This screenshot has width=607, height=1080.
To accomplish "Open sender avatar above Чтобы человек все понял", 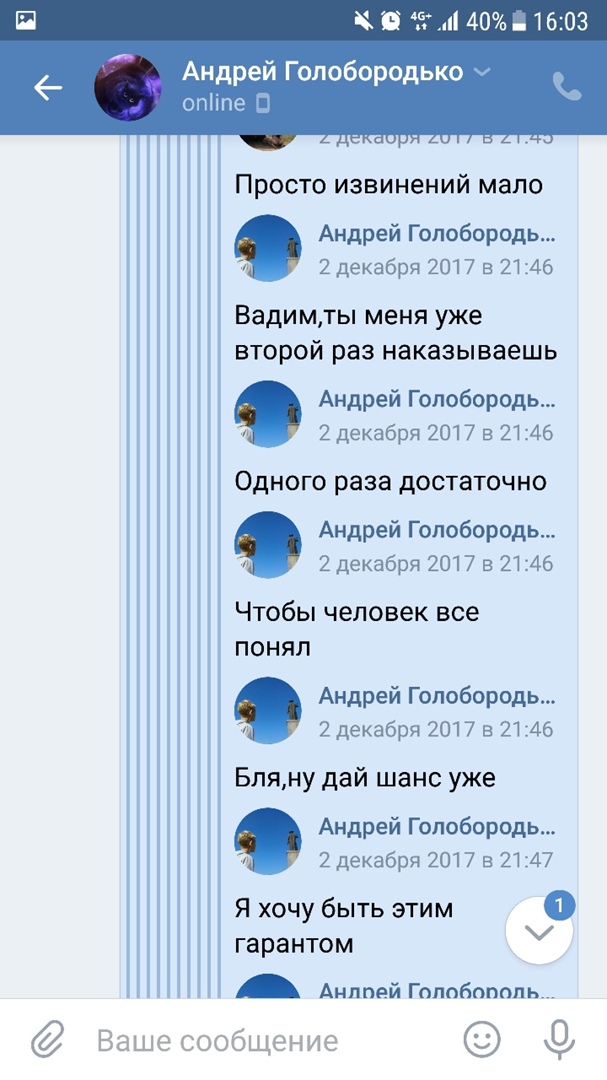I will 267,545.
